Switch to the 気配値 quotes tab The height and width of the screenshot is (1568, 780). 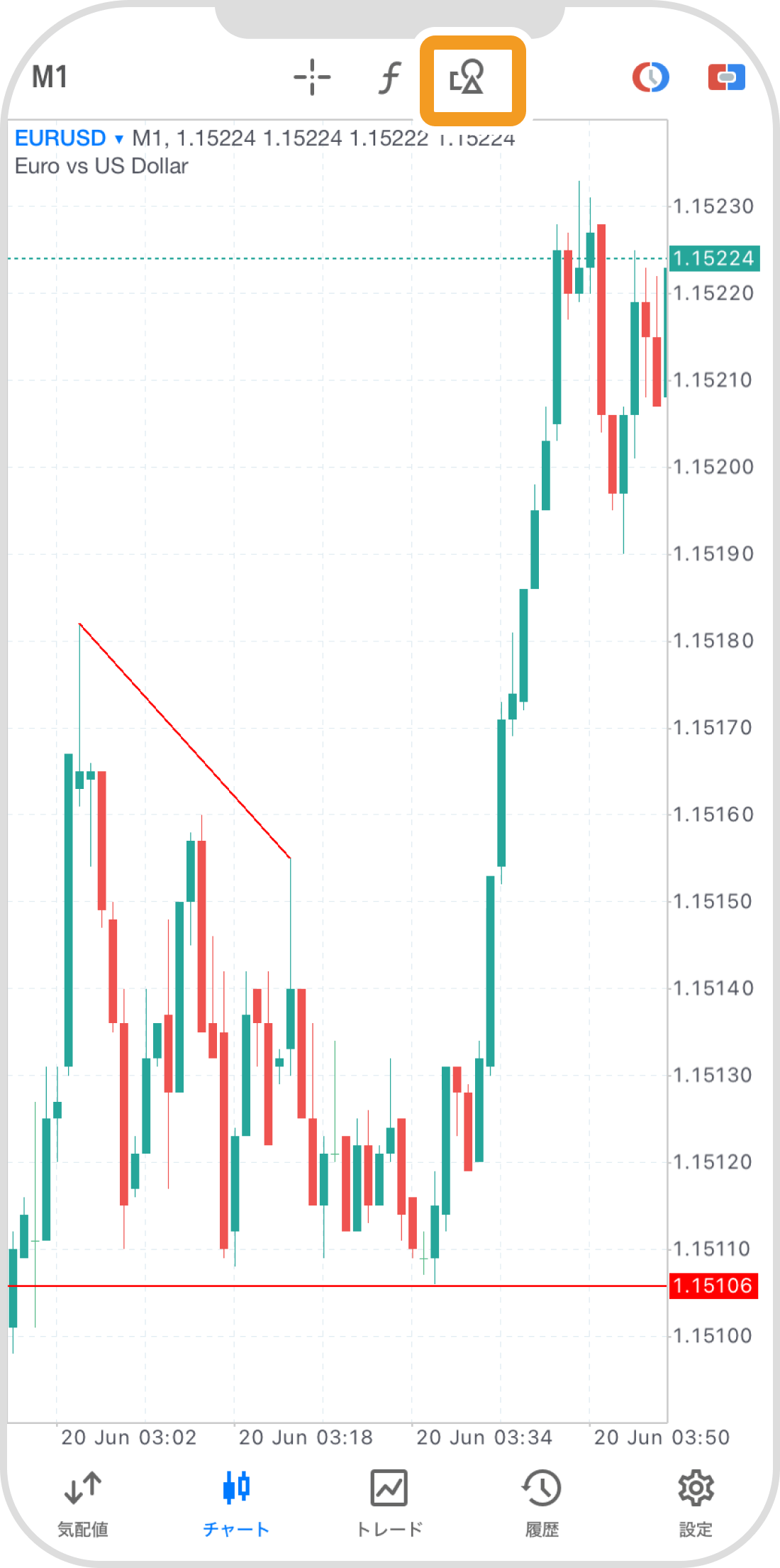point(83,1503)
